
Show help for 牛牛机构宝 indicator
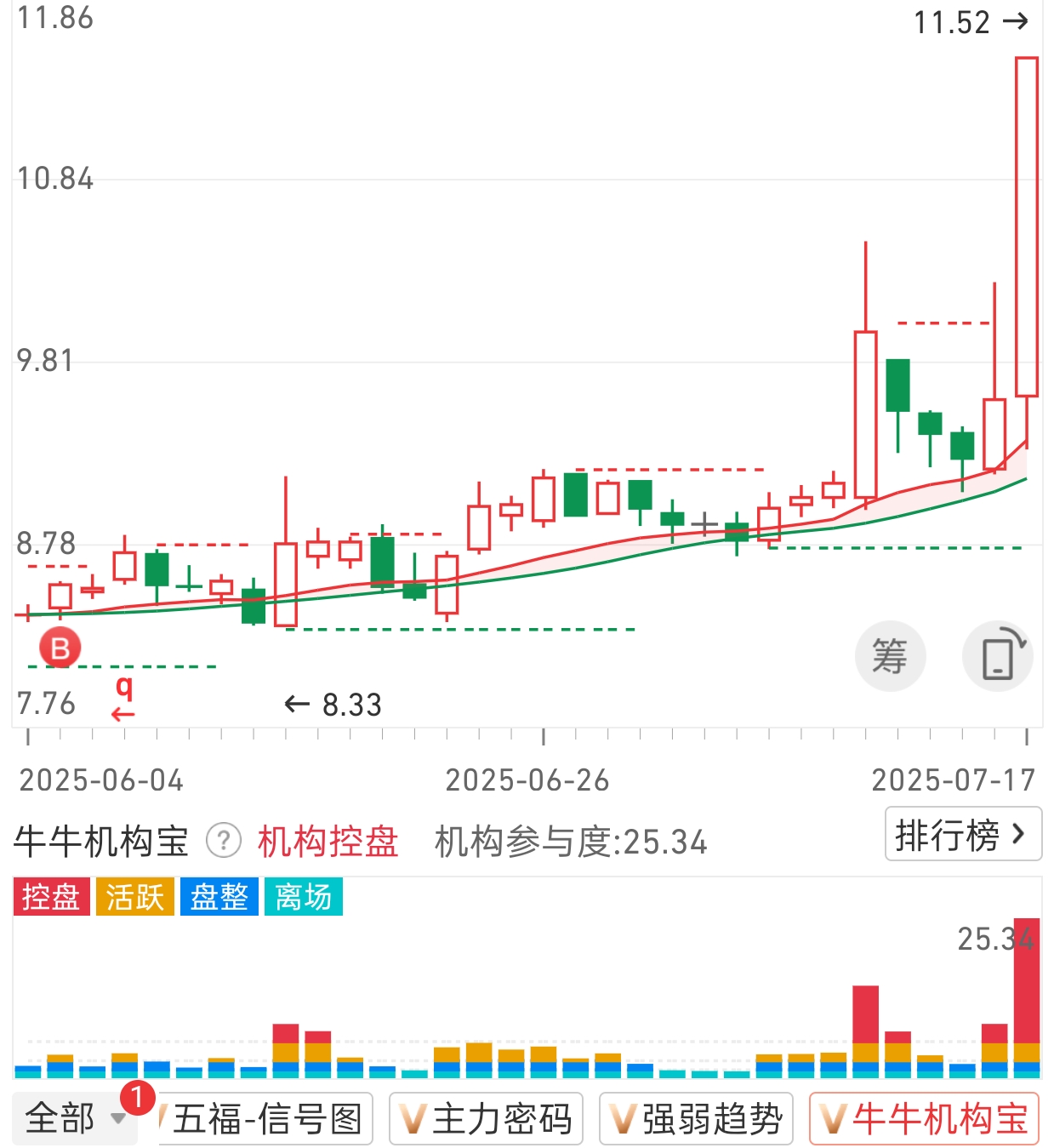pyautogui.click(x=223, y=841)
